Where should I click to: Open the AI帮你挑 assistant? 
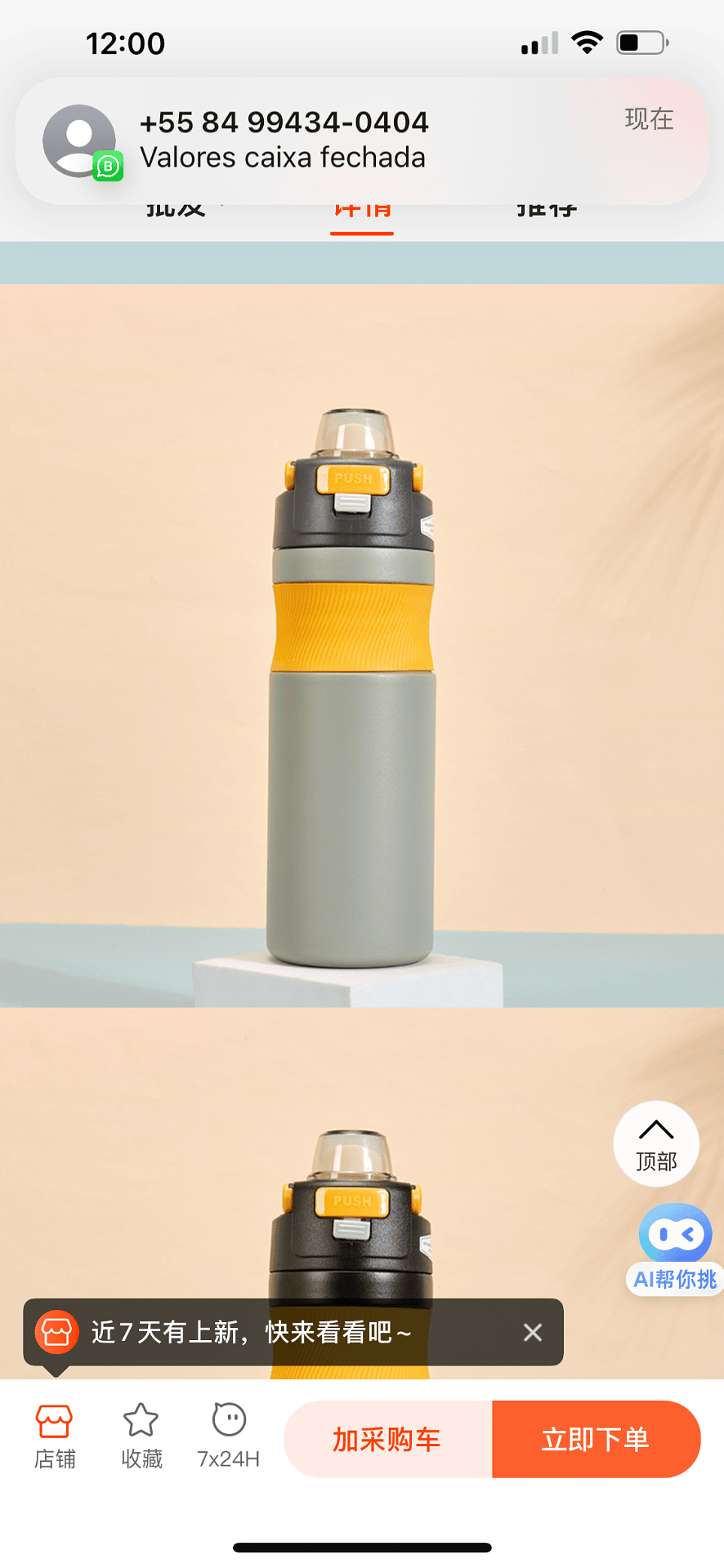tap(675, 1248)
